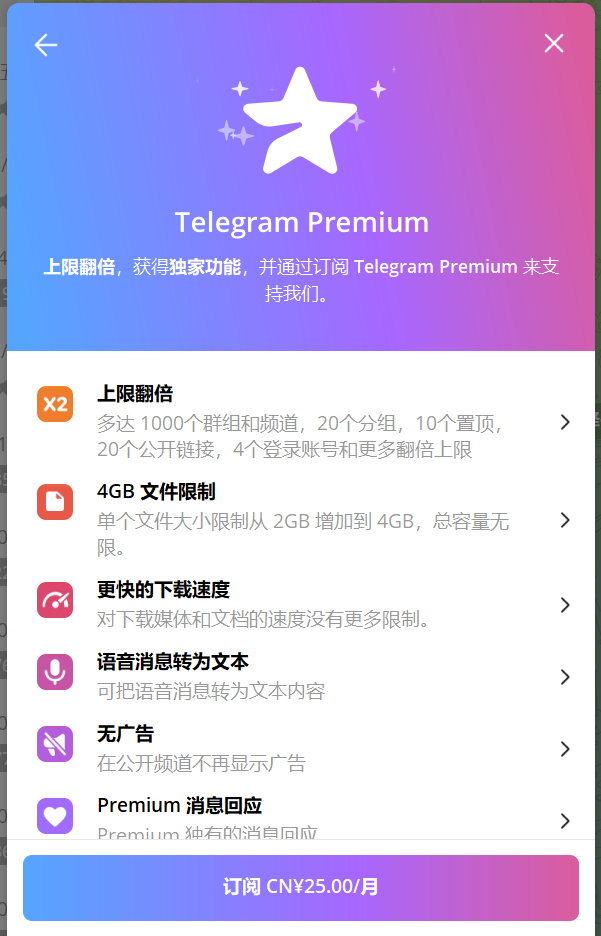View the 4GB 文件限制 feature

300,519
